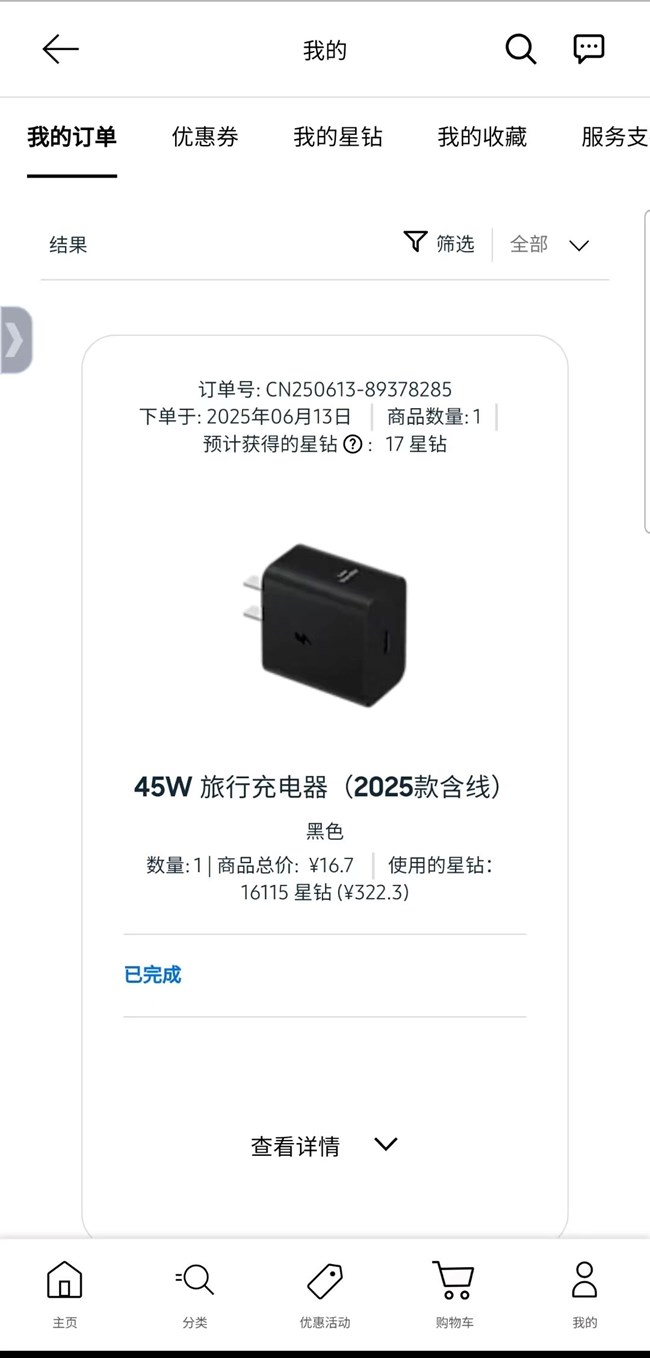Image resolution: width=650 pixels, height=1358 pixels.
Task: Switch to the 我的收藏 tab
Action: (x=482, y=137)
